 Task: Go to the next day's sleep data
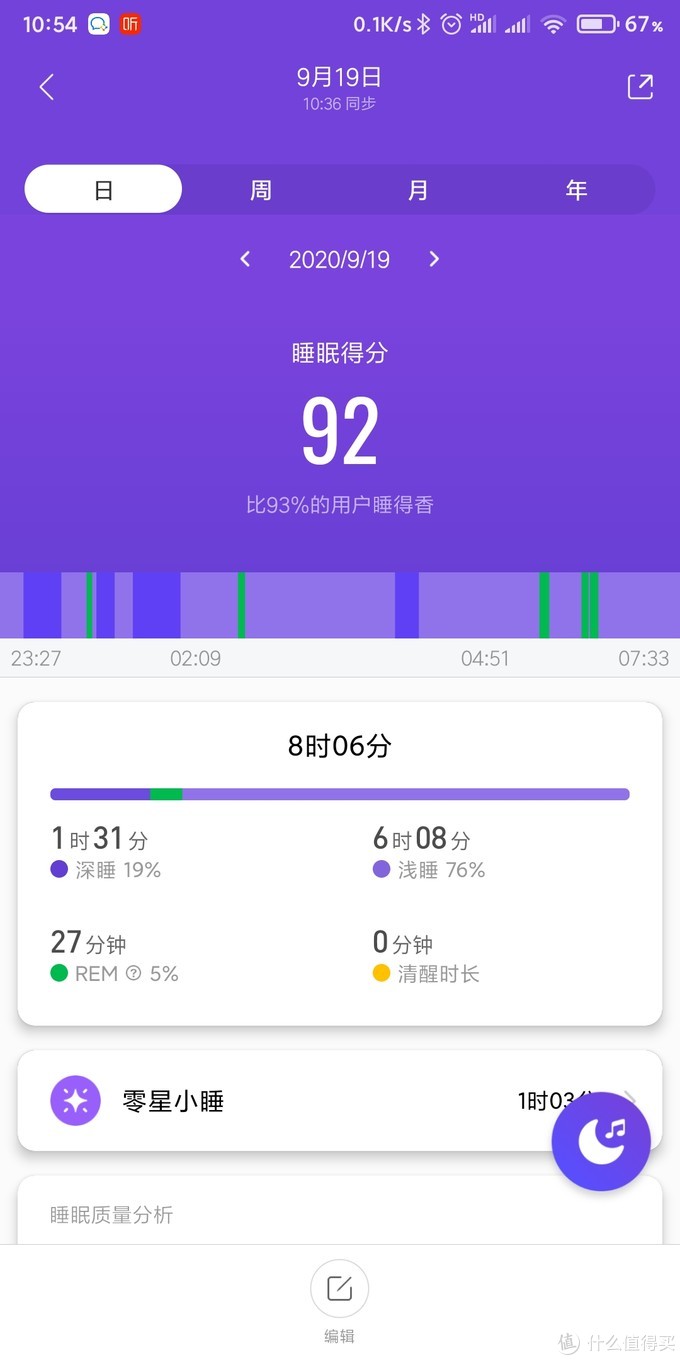(434, 260)
